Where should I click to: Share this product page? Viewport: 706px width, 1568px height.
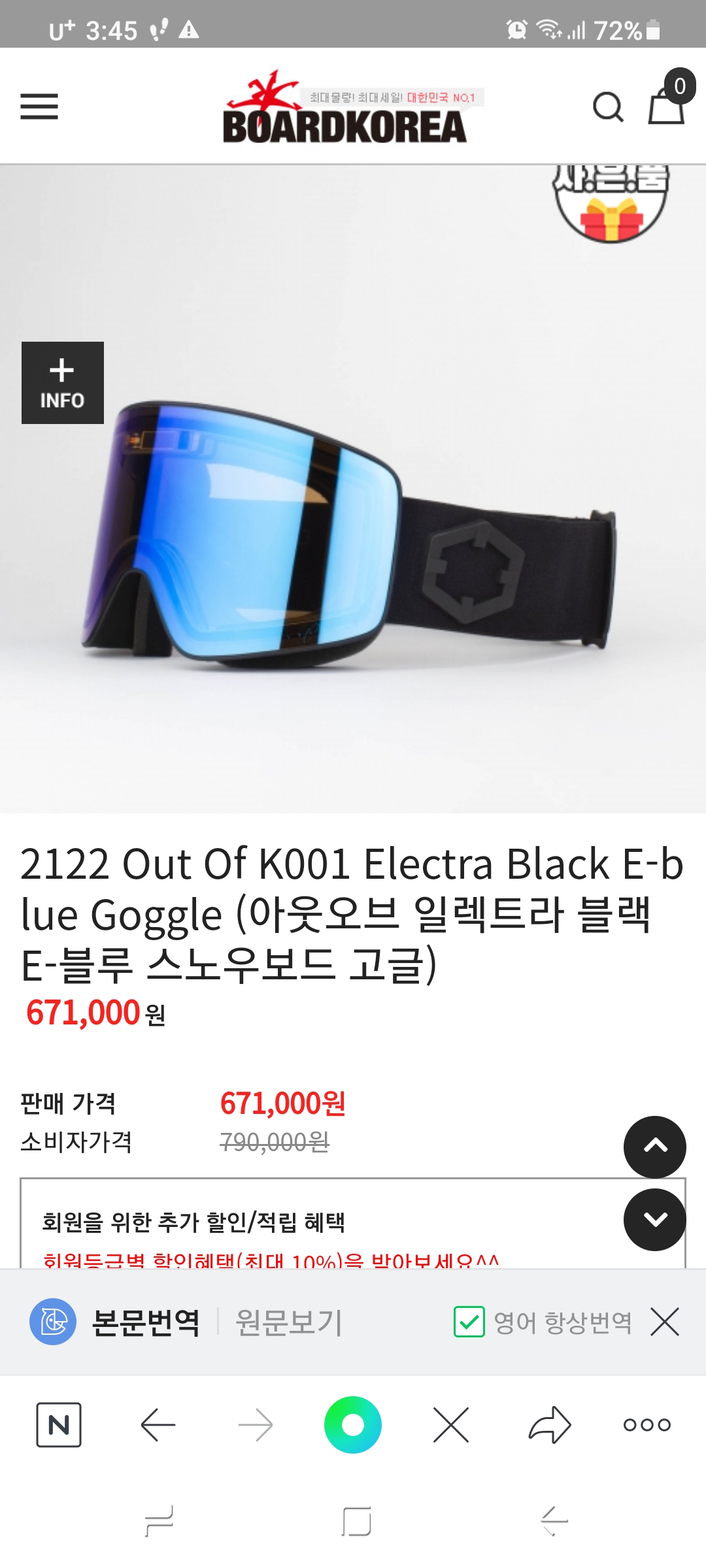549,1424
